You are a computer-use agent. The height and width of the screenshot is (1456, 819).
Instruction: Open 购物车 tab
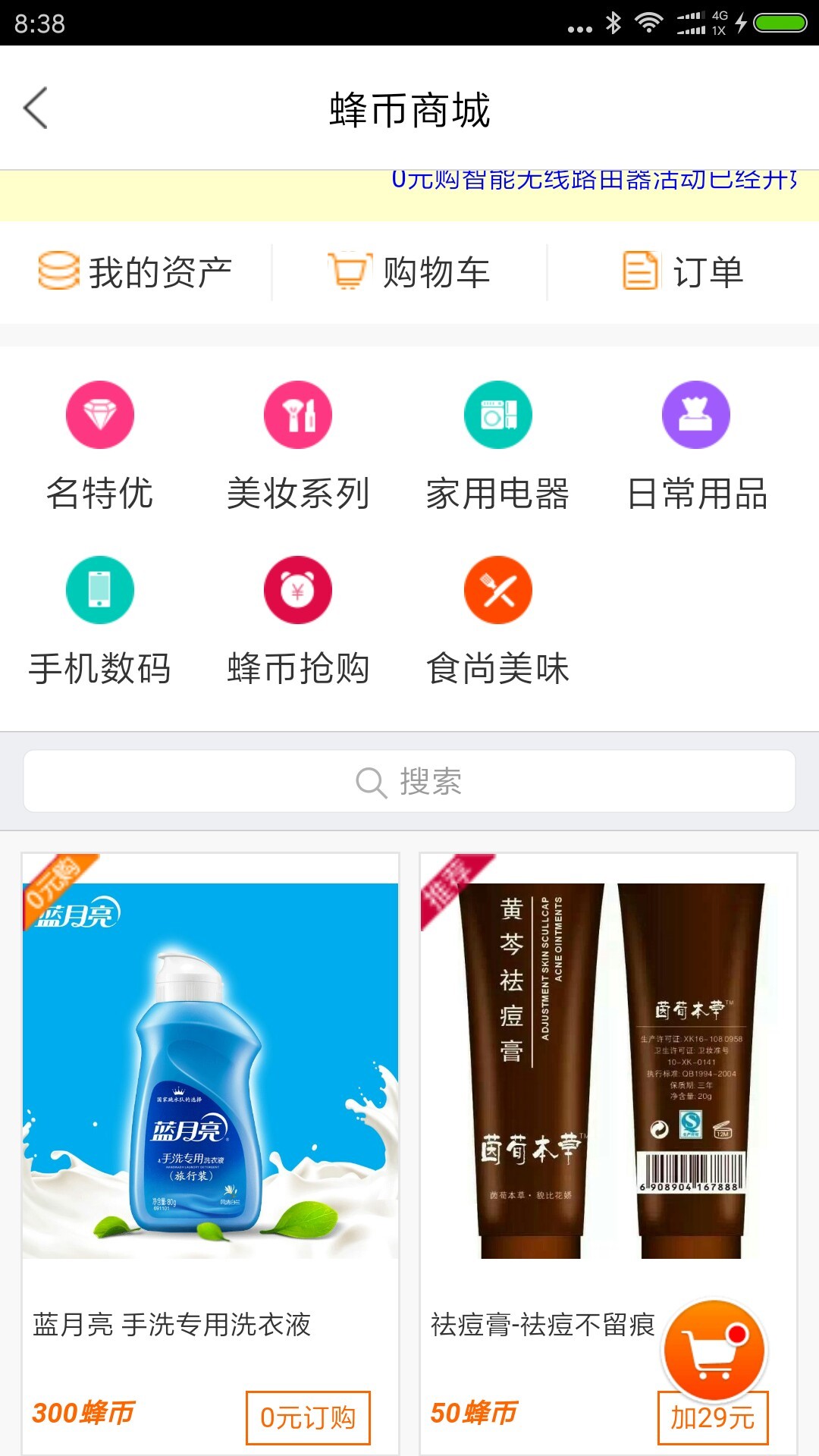click(409, 272)
